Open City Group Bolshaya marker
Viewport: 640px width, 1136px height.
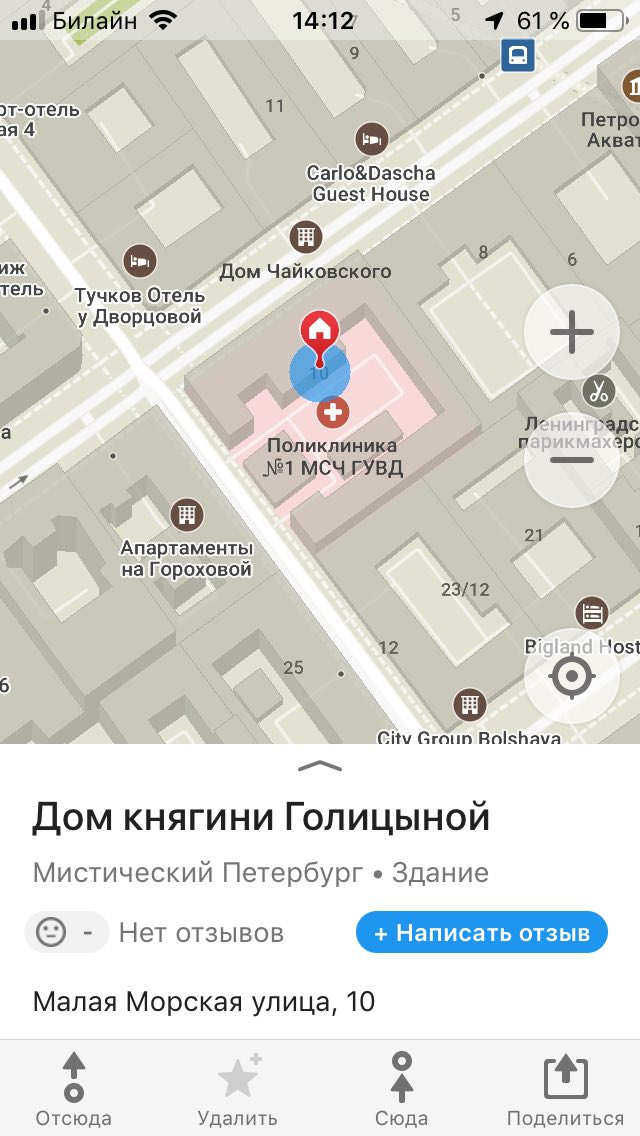point(468,704)
